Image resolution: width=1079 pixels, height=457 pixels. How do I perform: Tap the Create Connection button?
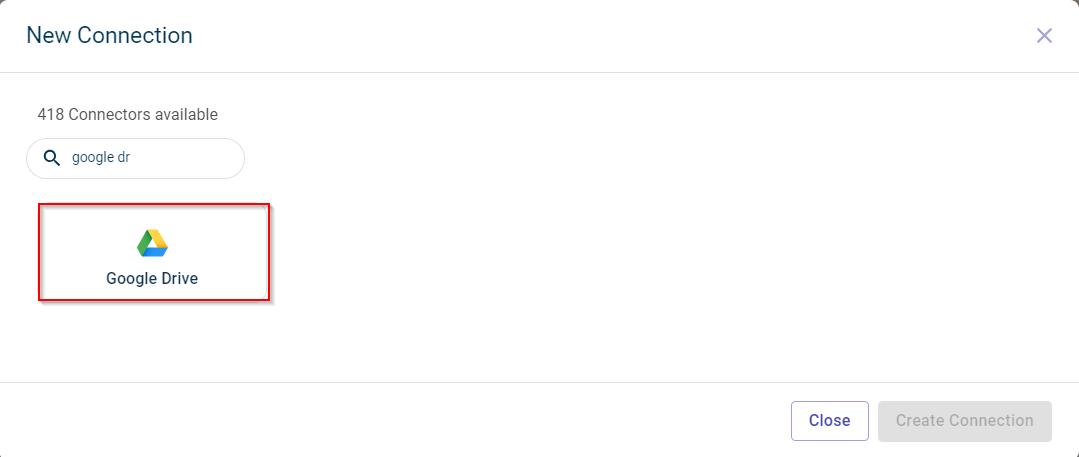coord(964,421)
